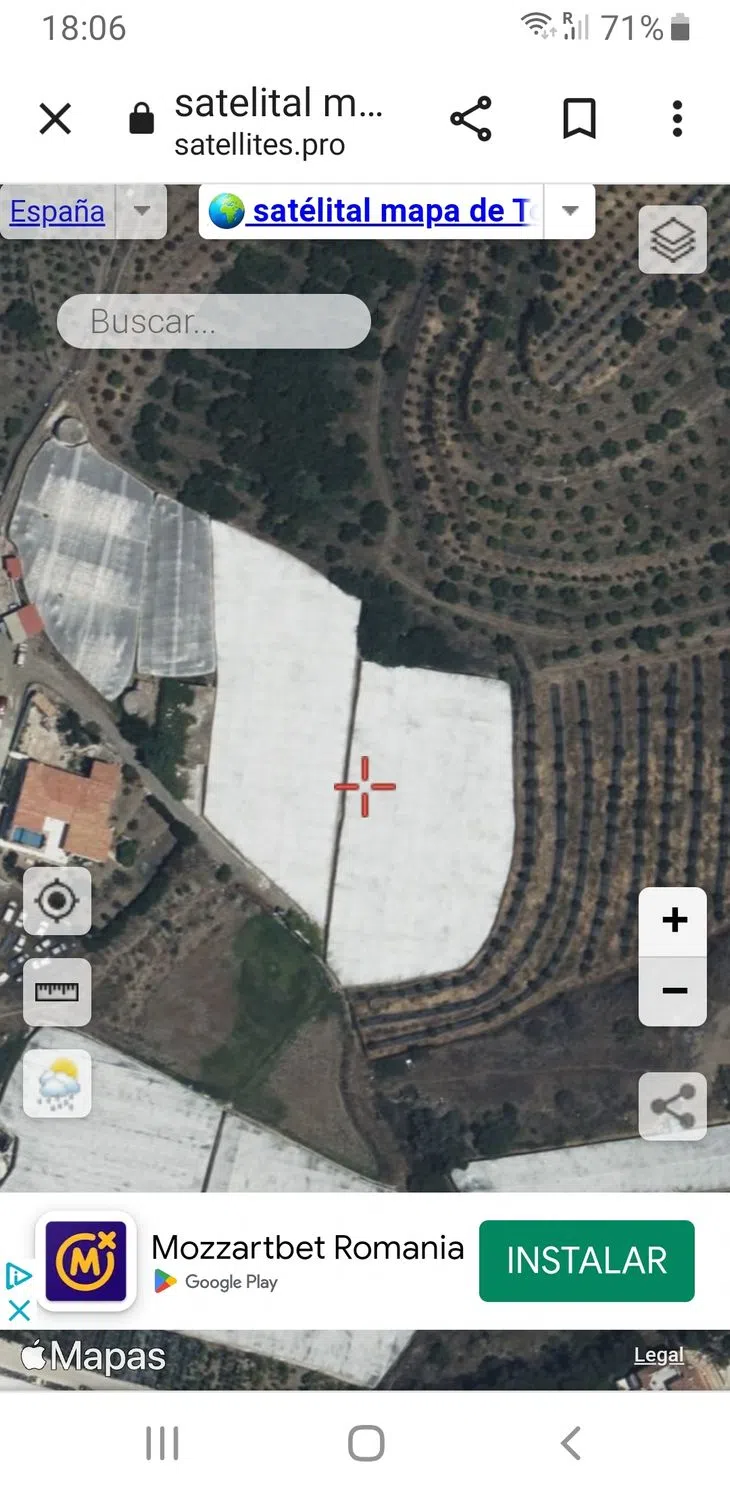Open the map layers selector
The image size is (730, 1500).
672,240
